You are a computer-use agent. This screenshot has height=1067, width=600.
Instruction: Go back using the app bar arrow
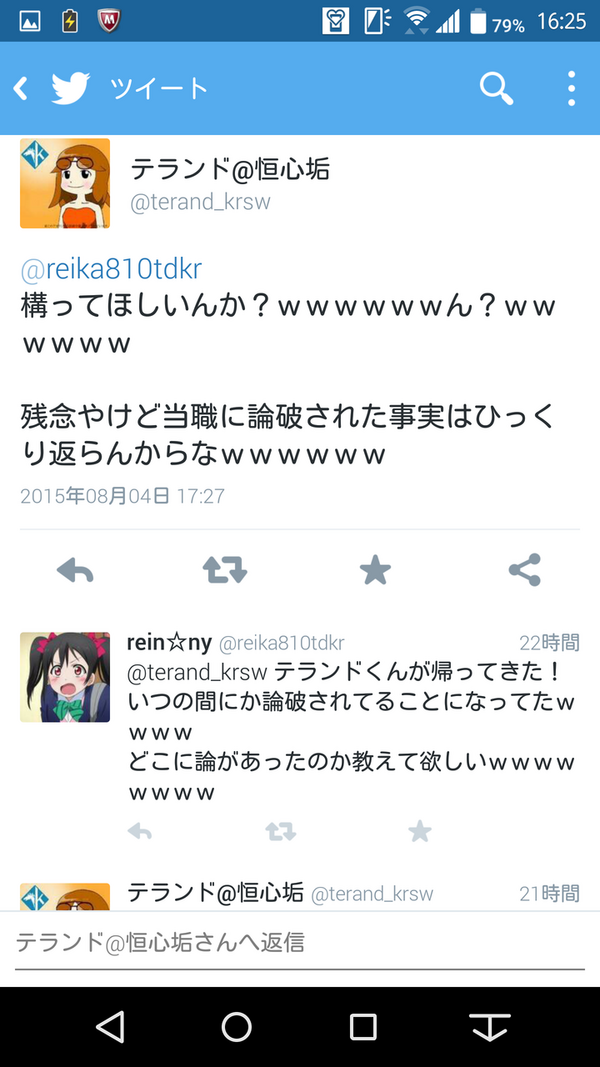click(x=21, y=88)
